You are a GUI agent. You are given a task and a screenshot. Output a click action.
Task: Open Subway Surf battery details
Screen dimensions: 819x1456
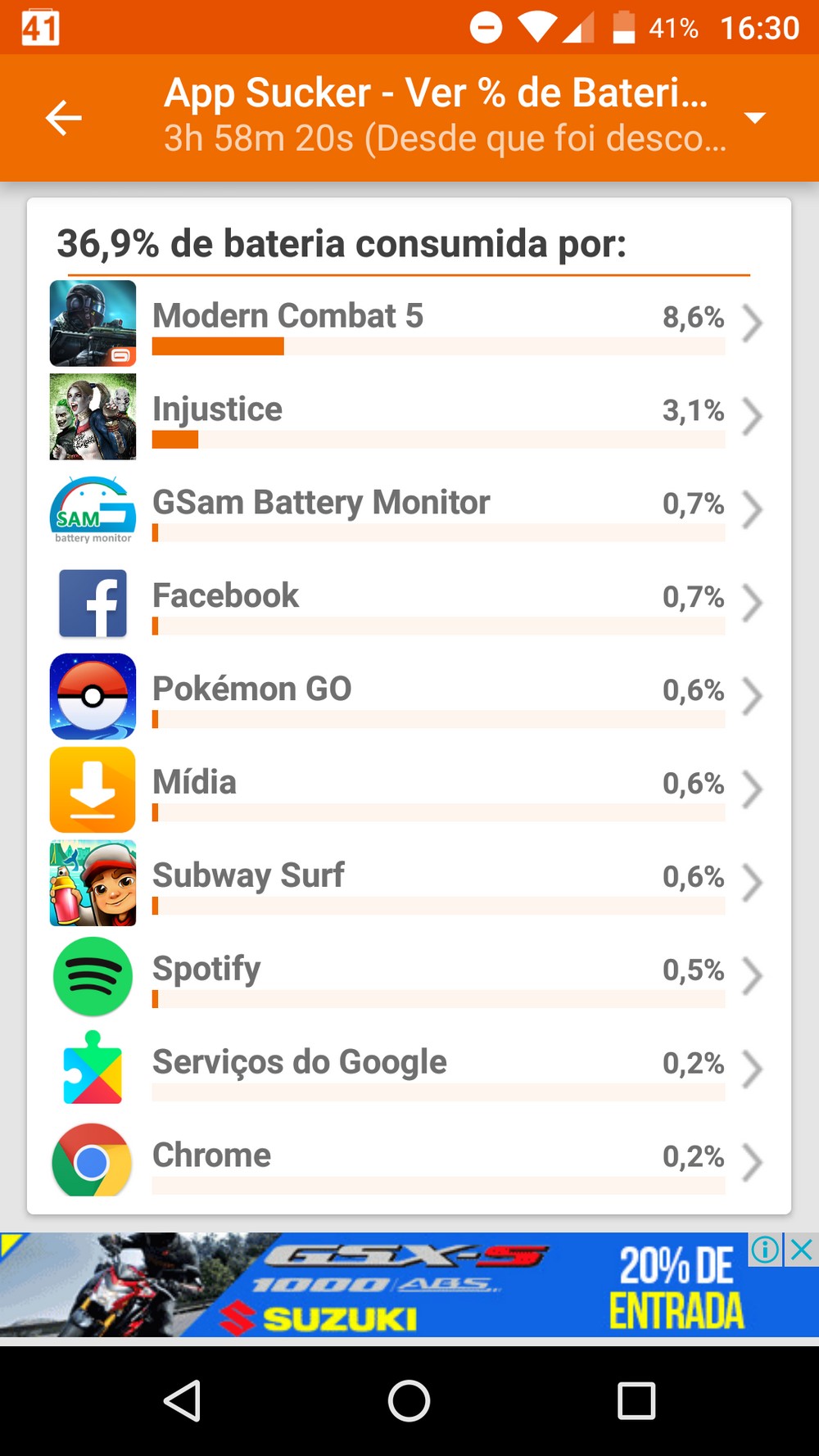point(408,884)
